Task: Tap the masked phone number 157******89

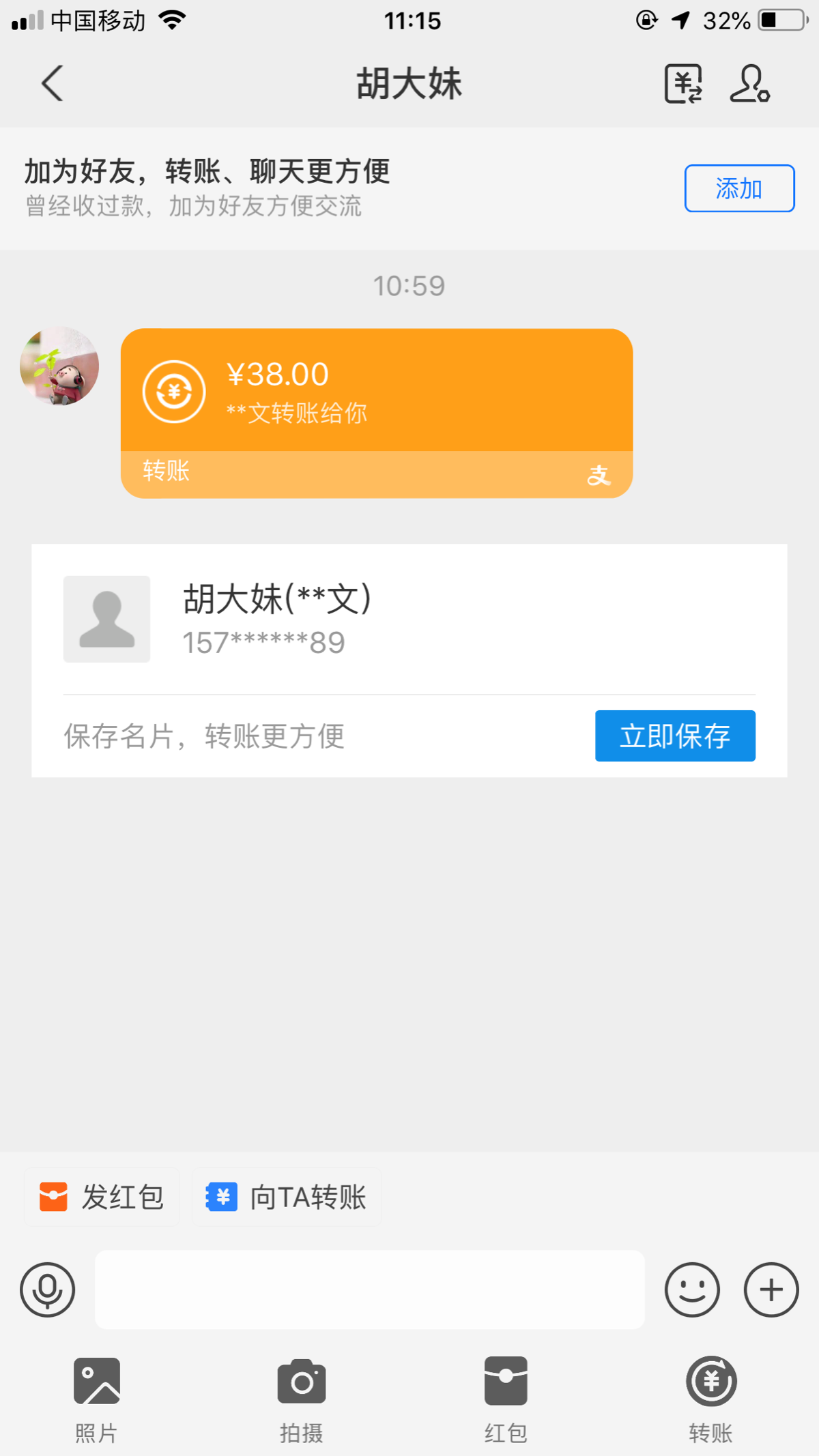Action: (263, 641)
